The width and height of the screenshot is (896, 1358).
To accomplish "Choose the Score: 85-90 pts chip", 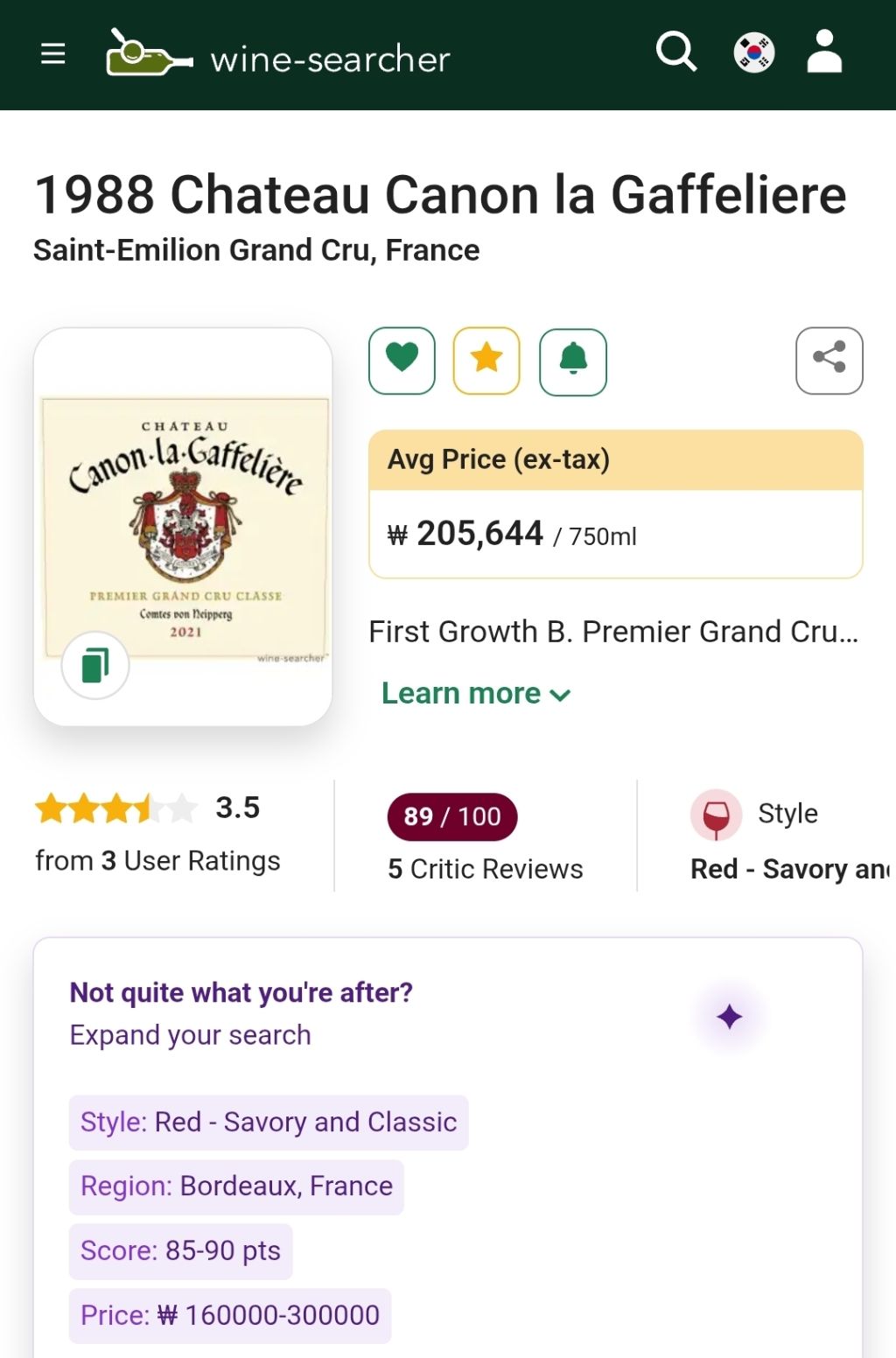I will (x=180, y=1251).
